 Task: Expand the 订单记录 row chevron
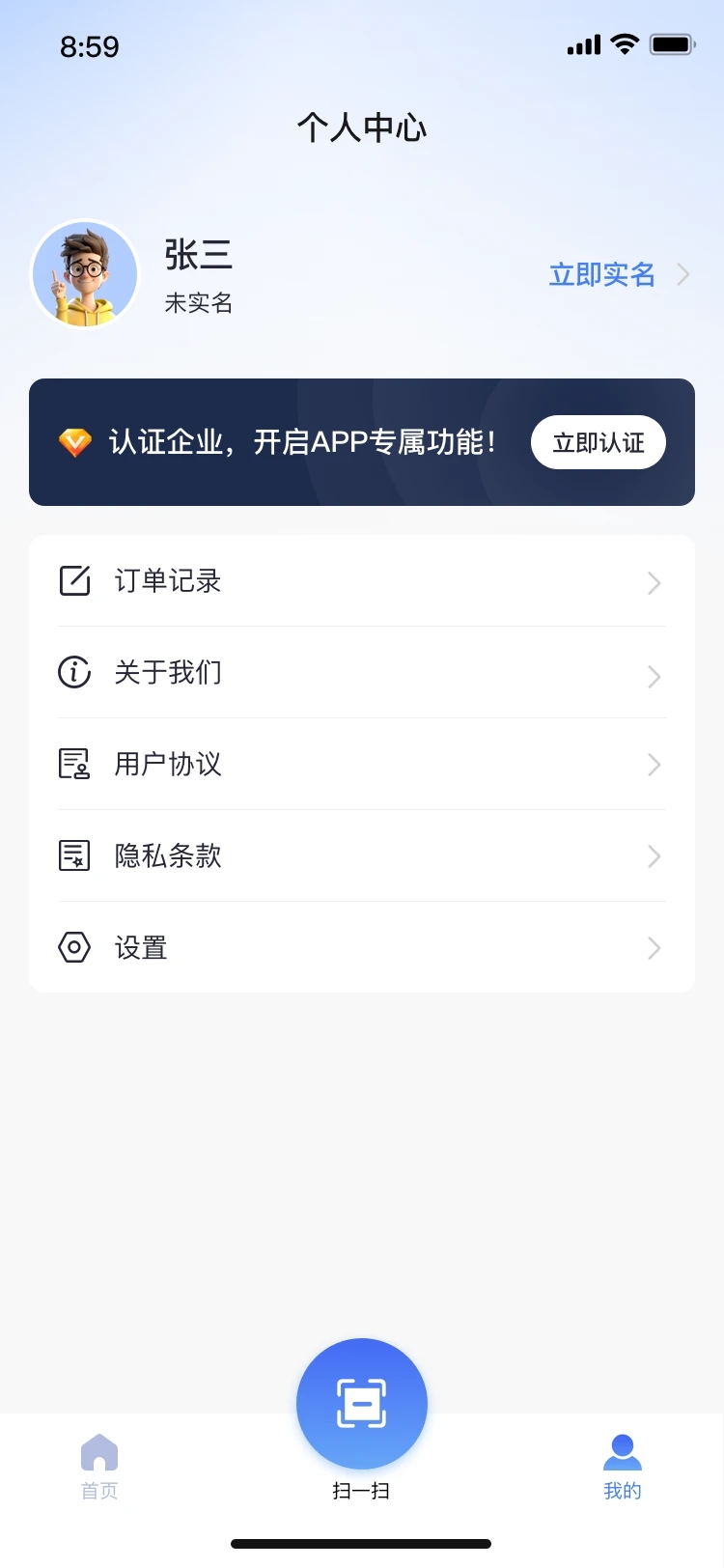click(x=654, y=582)
